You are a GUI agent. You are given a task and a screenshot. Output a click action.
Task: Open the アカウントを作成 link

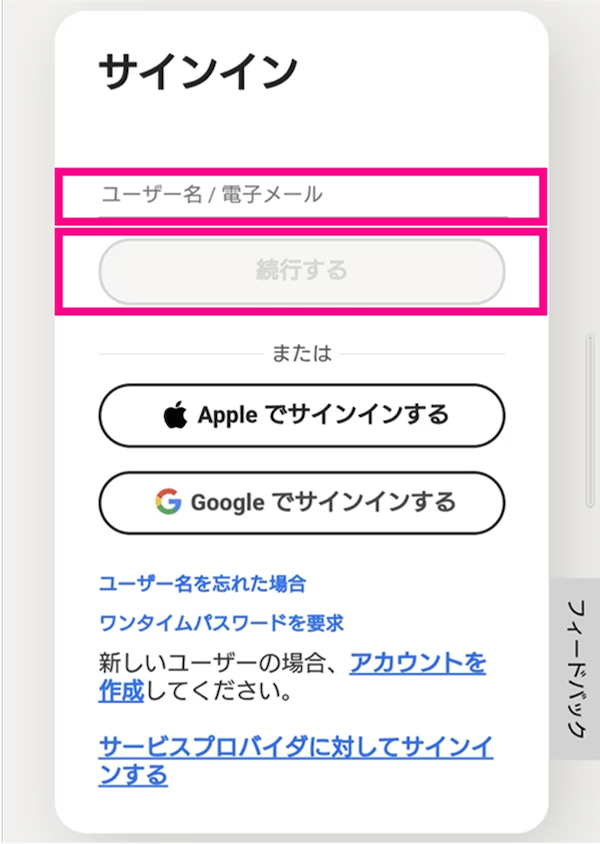coord(417,663)
